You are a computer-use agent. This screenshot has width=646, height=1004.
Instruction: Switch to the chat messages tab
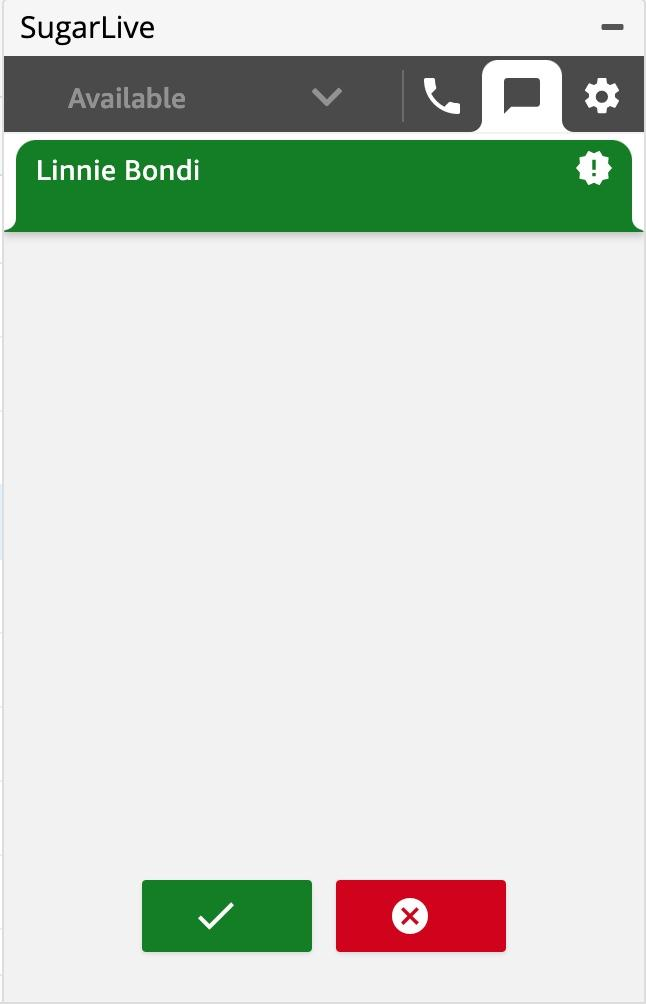click(521, 96)
